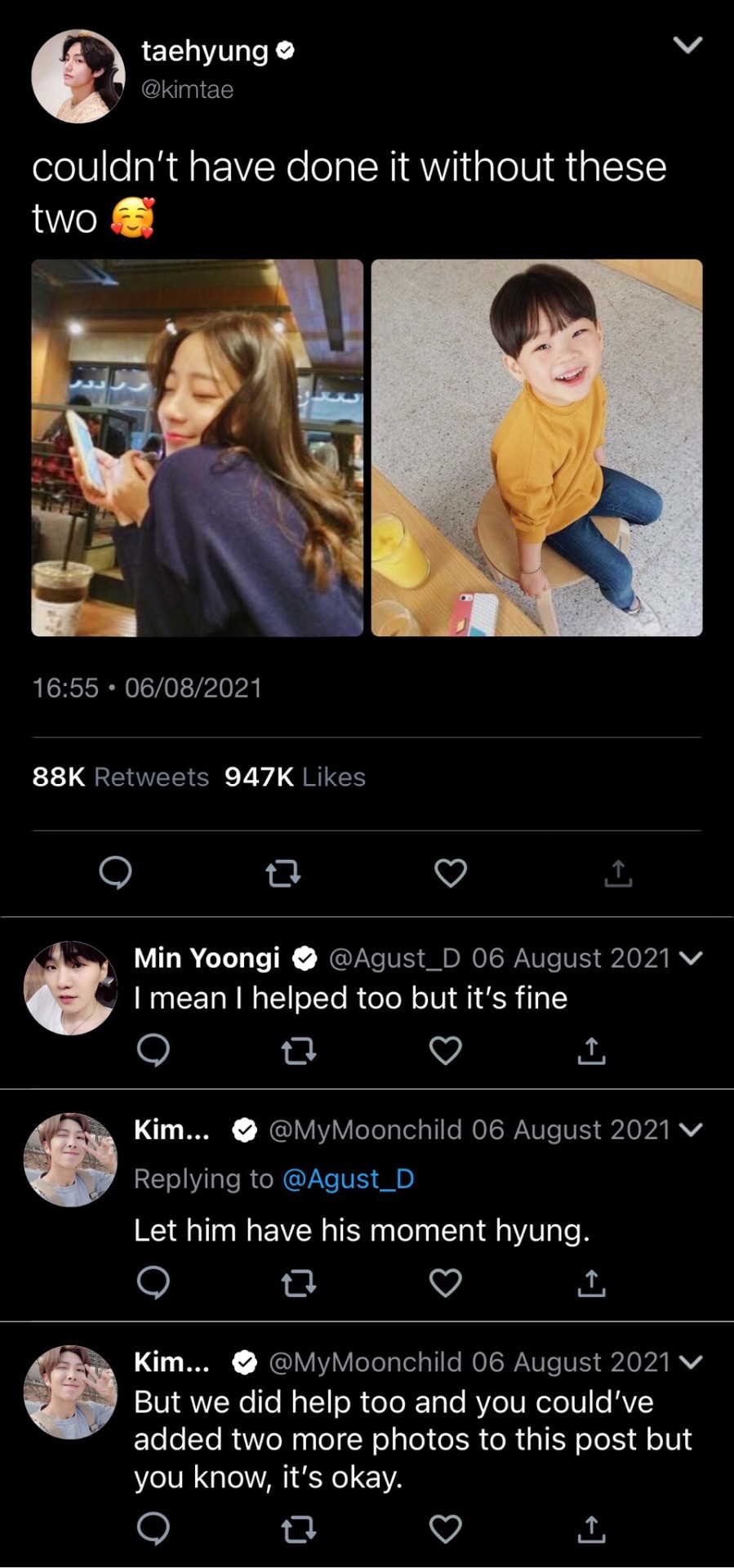Show the 947K Likes list
The width and height of the screenshot is (734, 1568).
point(295,777)
